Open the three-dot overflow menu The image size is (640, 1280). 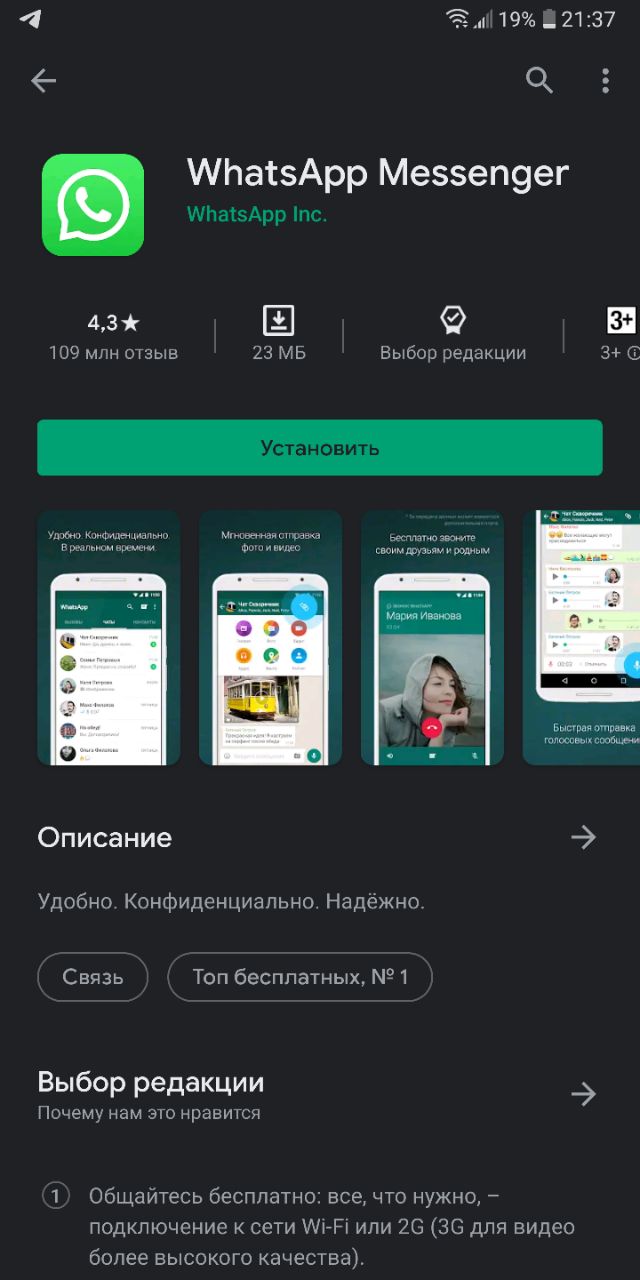coord(605,81)
